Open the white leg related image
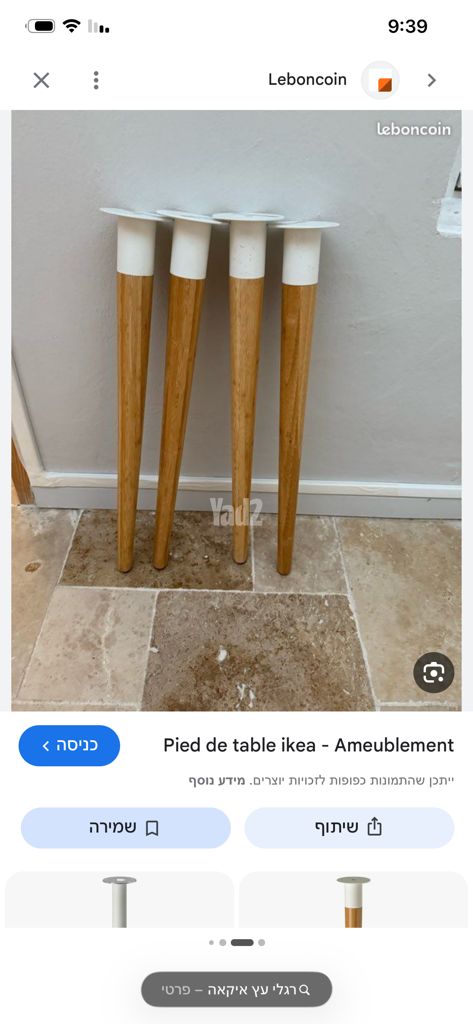This screenshot has height=1024, width=473. (x=120, y=900)
